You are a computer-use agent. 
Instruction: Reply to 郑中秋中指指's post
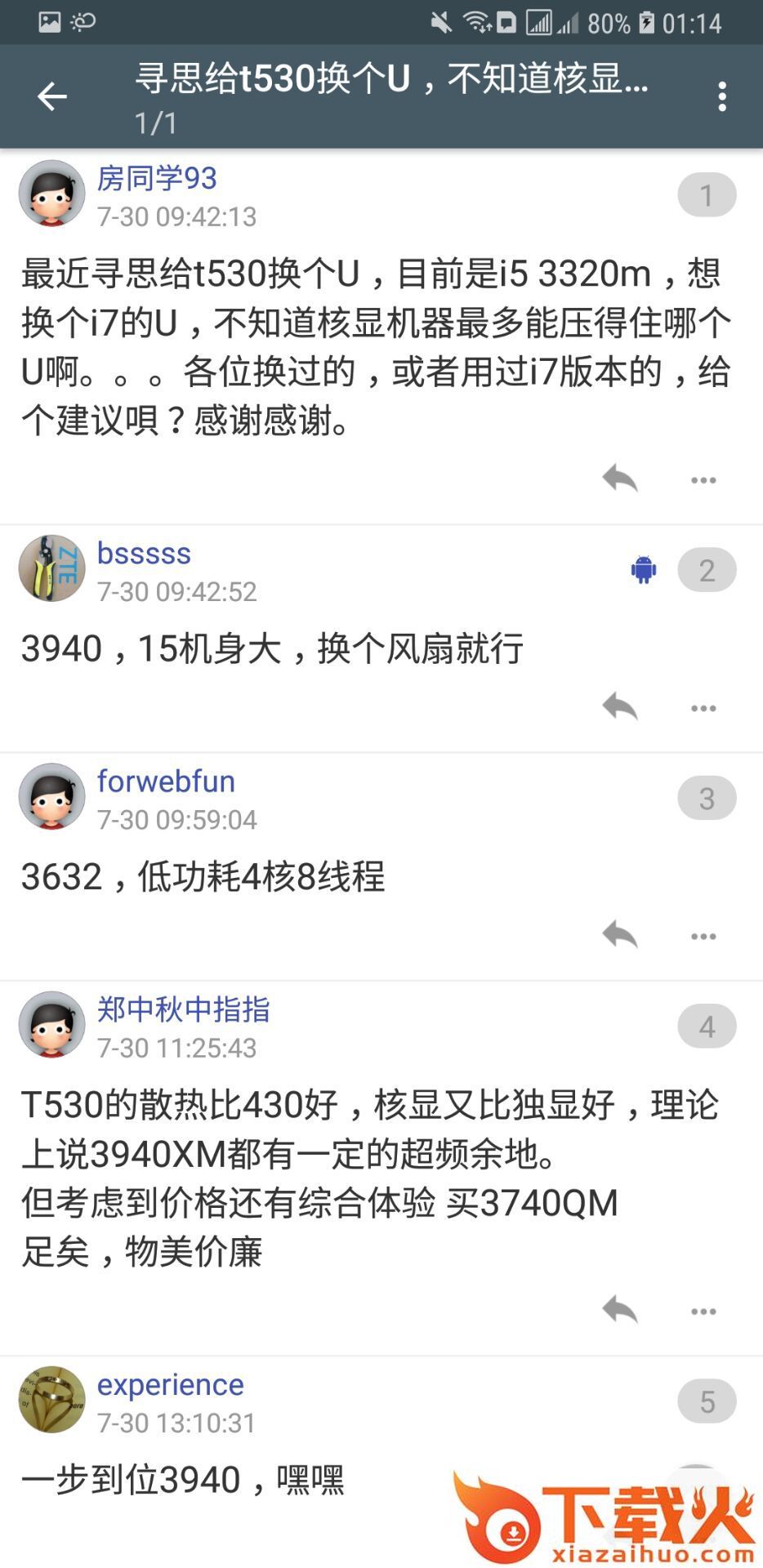(x=619, y=1309)
